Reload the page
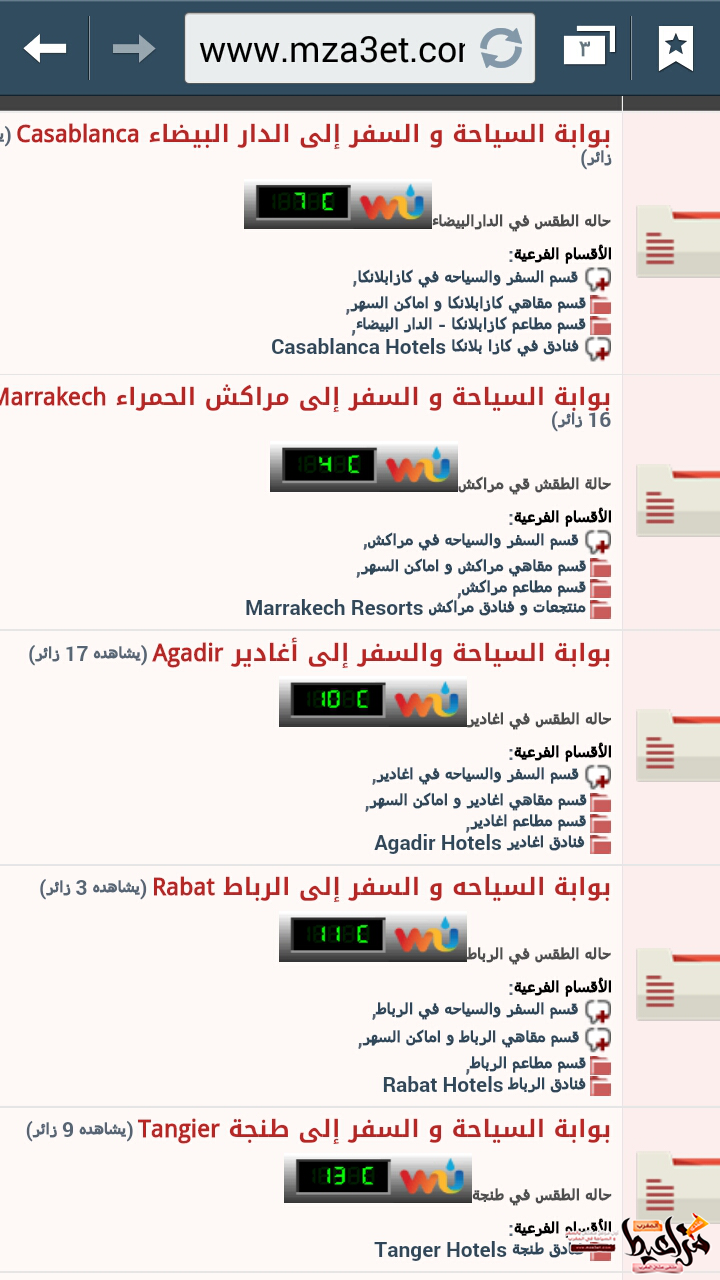 tap(501, 48)
